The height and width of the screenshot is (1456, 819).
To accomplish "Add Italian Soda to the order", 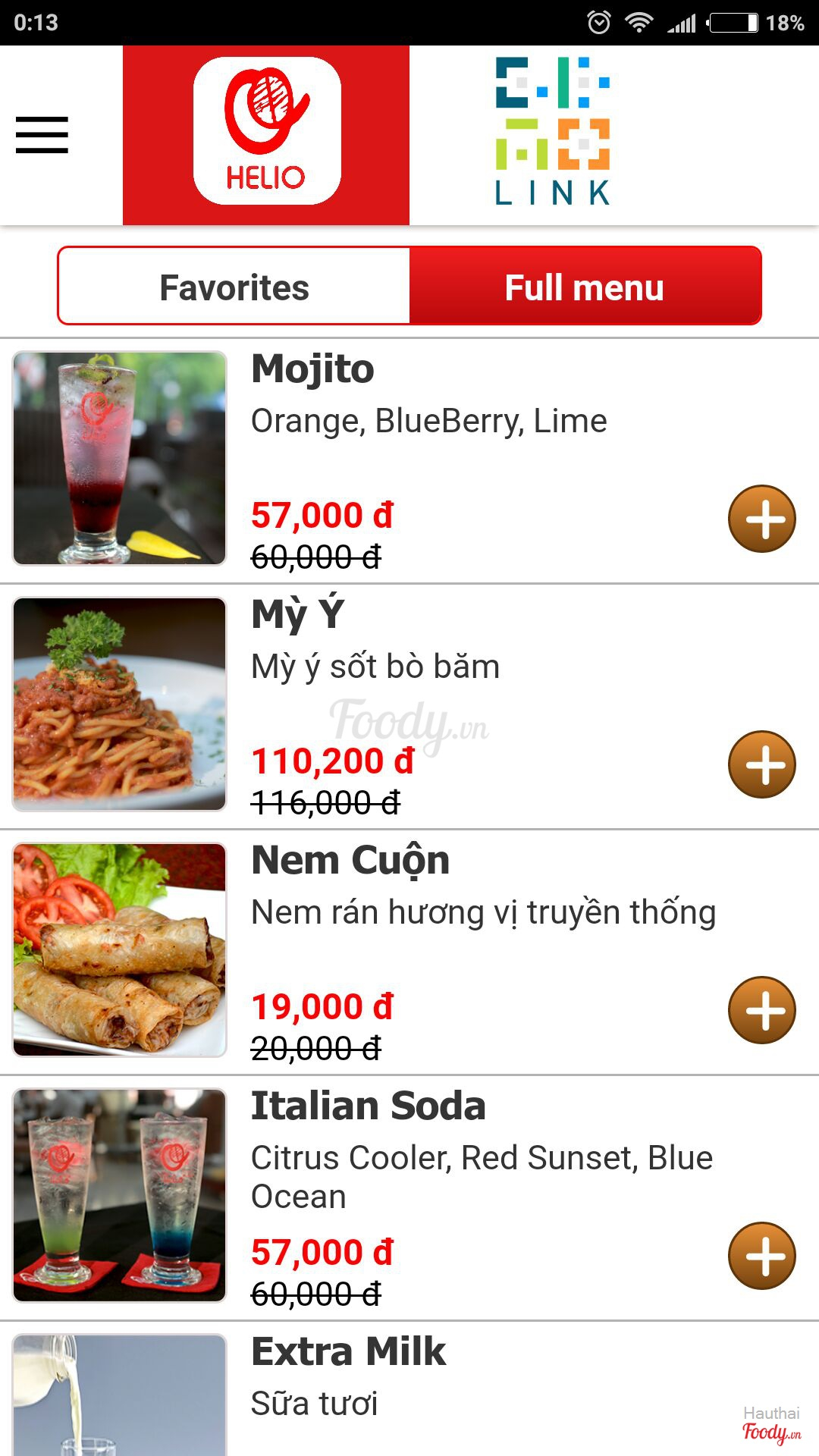I will pos(761,1256).
